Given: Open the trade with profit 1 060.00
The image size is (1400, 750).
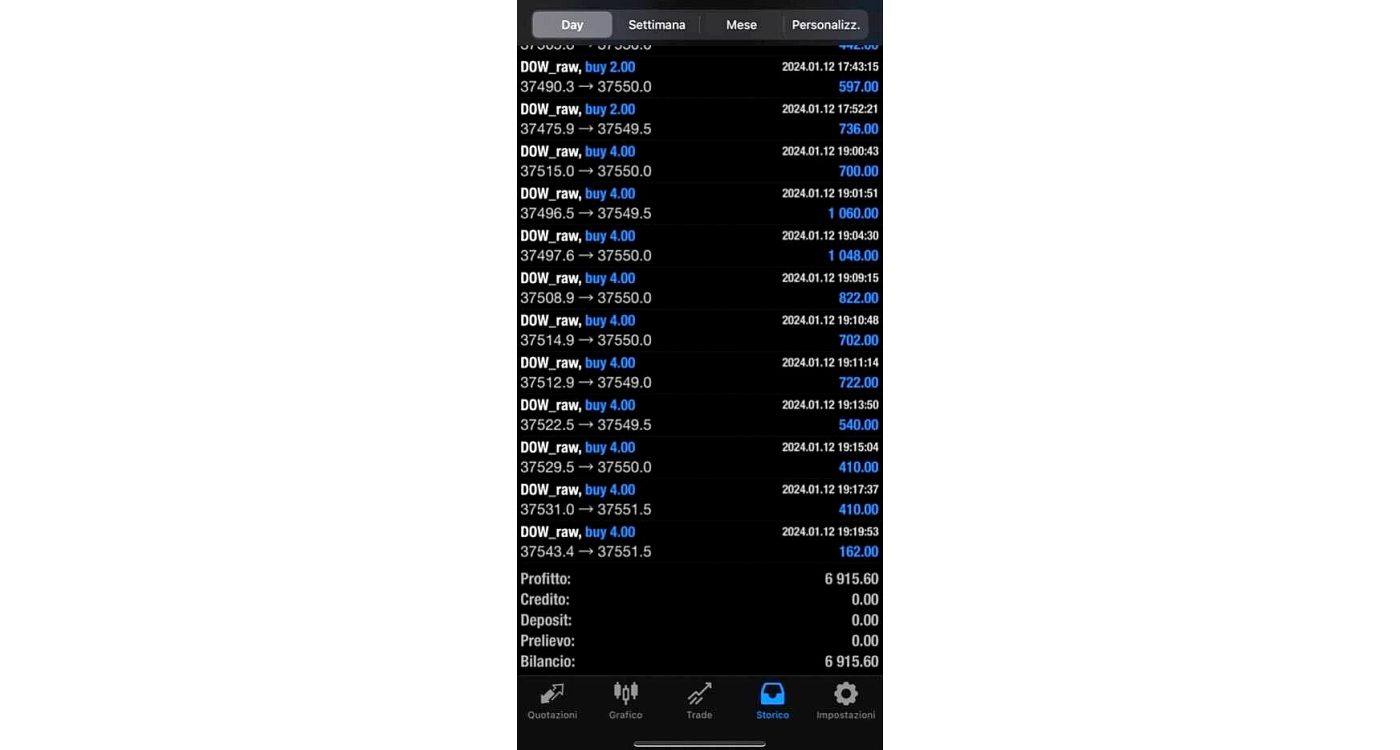Looking at the screenshot, I should (x=699, y=203).
